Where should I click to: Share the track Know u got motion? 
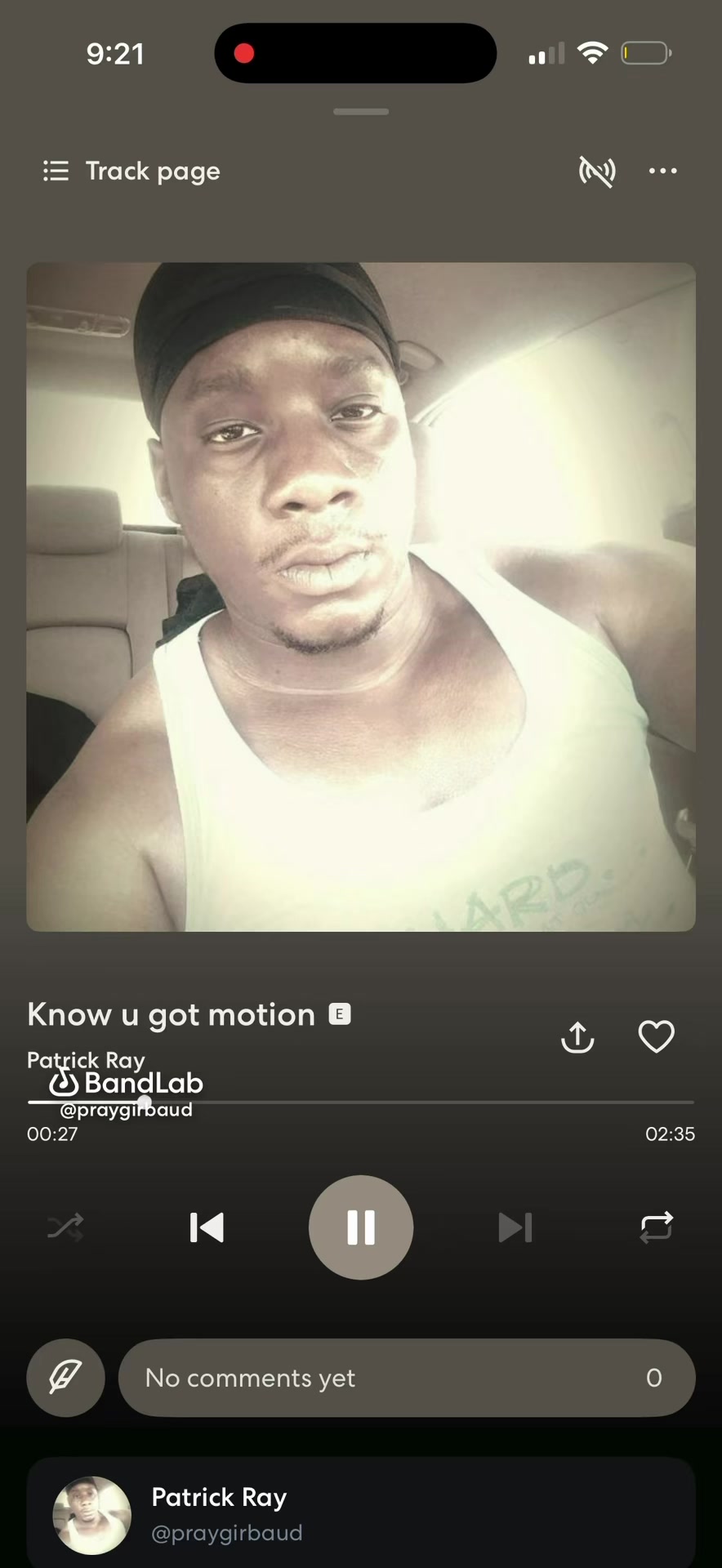pos(577,1037)
